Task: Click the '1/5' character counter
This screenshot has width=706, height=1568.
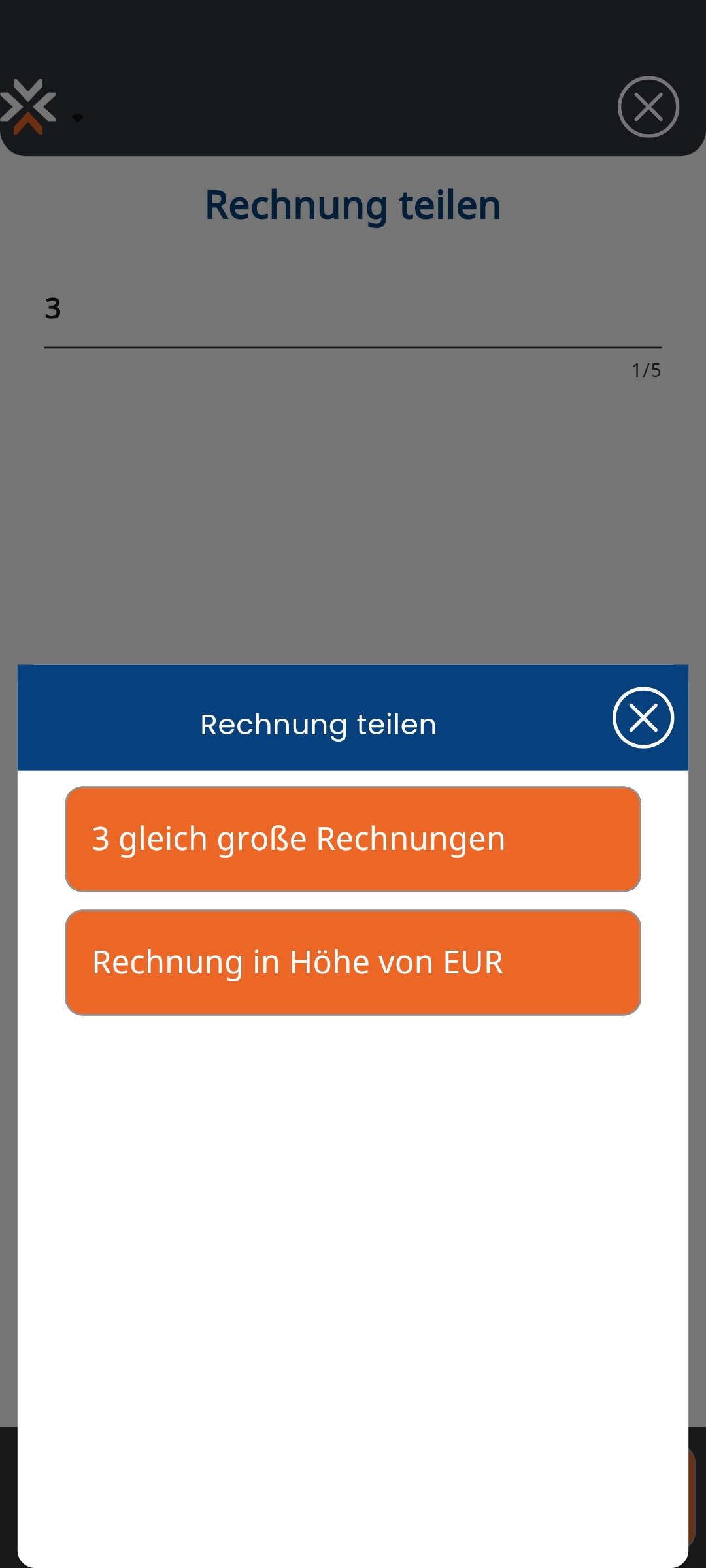Action: tap(646, 370)
